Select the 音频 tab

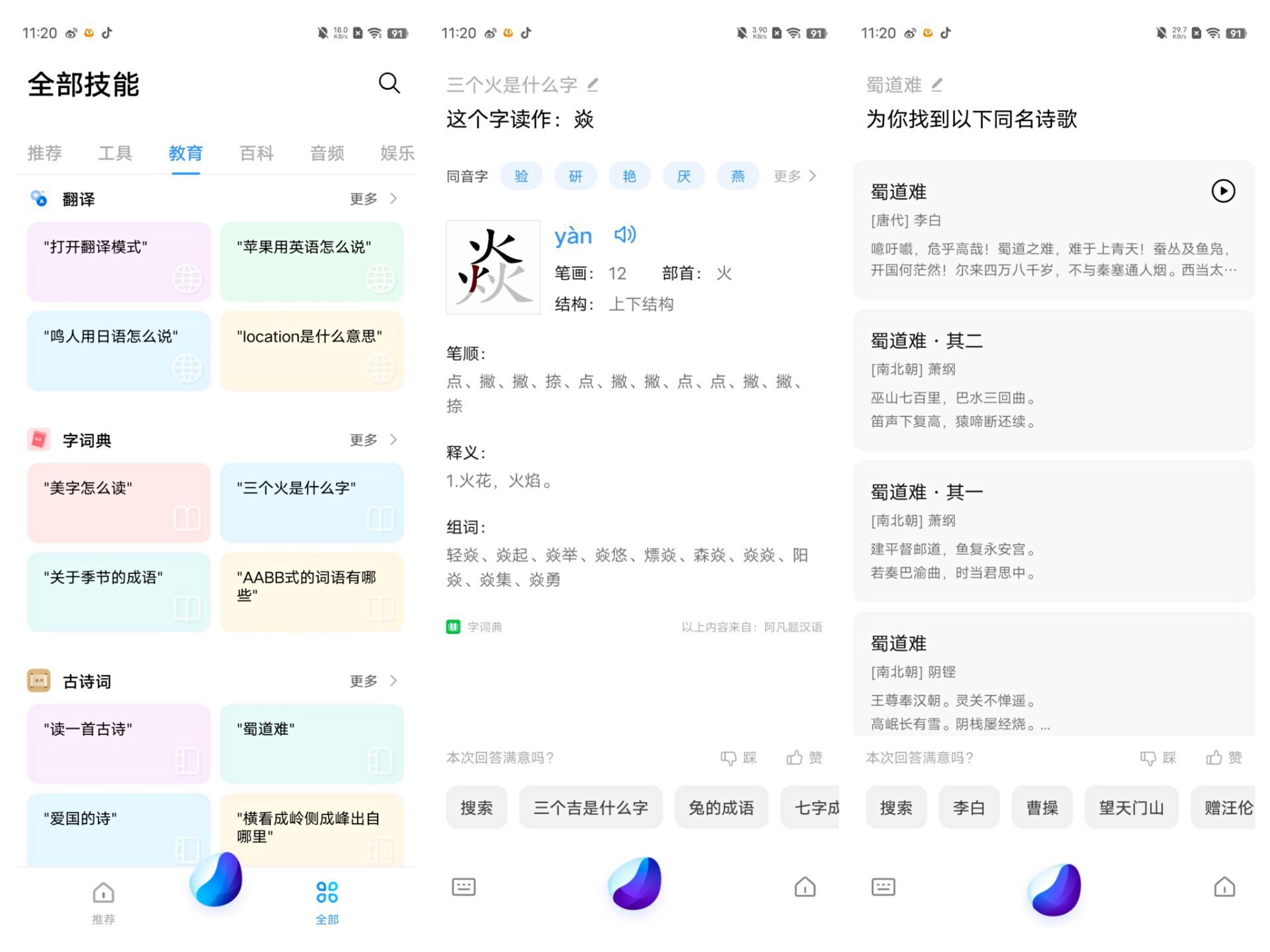point(327,153)
